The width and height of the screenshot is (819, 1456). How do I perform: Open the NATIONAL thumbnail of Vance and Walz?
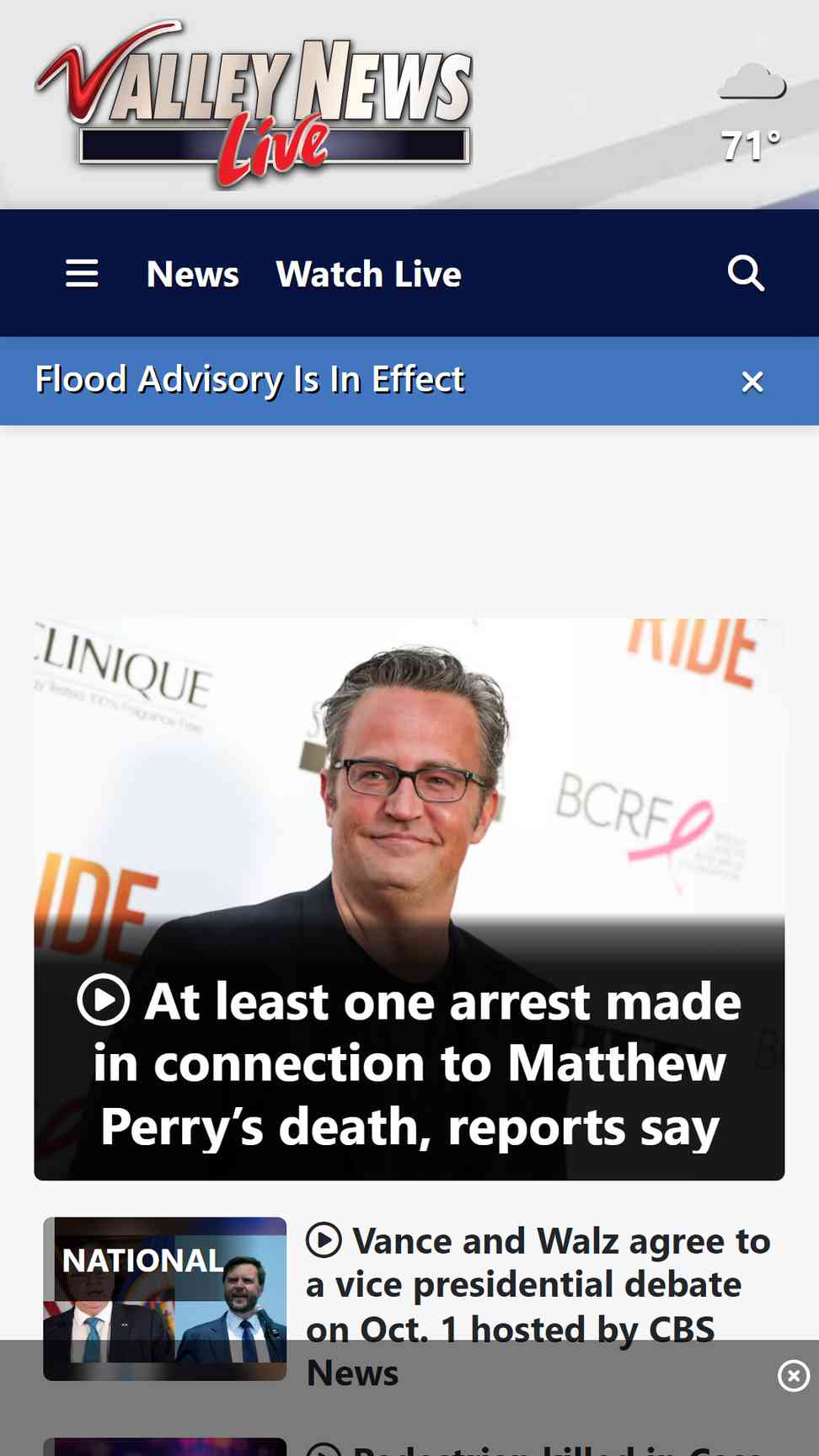[x=165, y=1298]
